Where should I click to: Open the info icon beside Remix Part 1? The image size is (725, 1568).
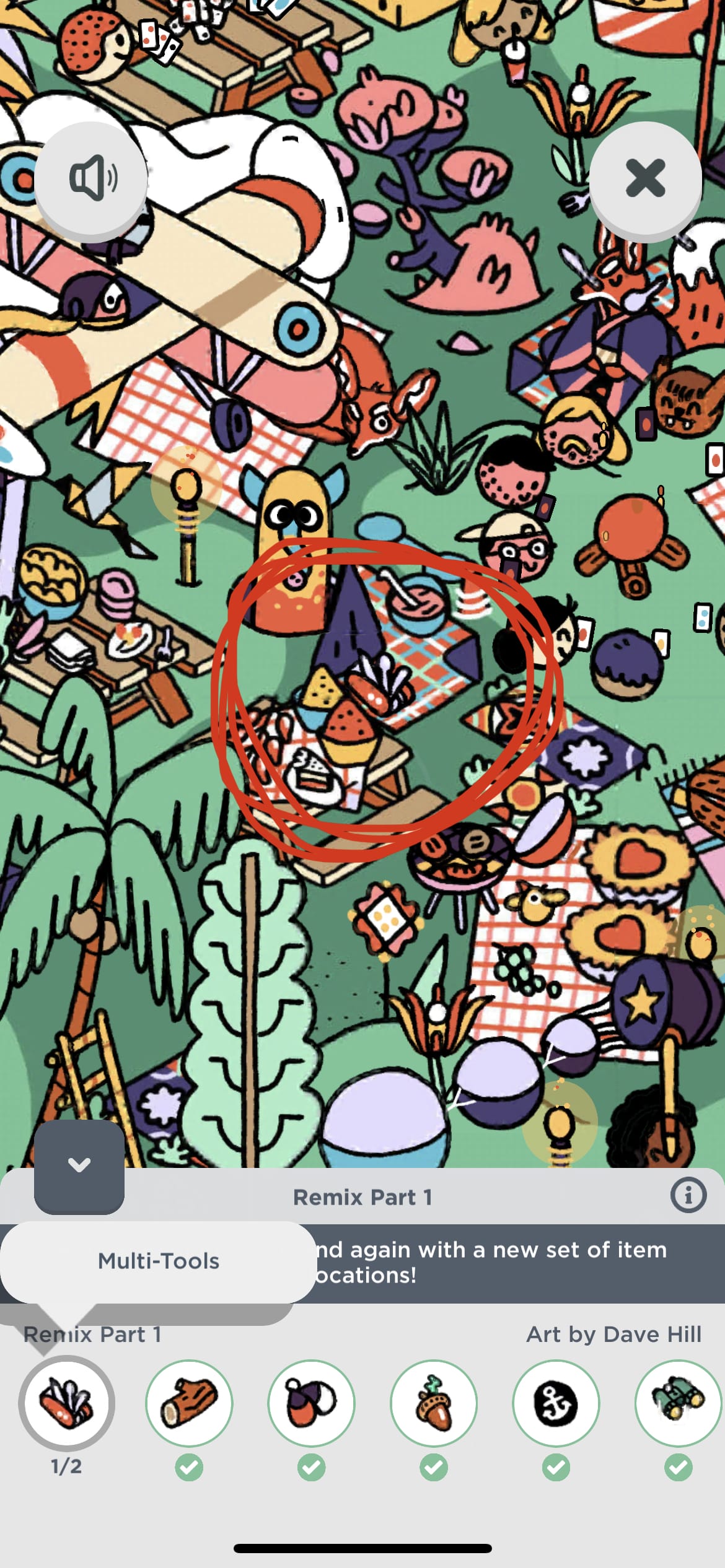click(688, 1195)
